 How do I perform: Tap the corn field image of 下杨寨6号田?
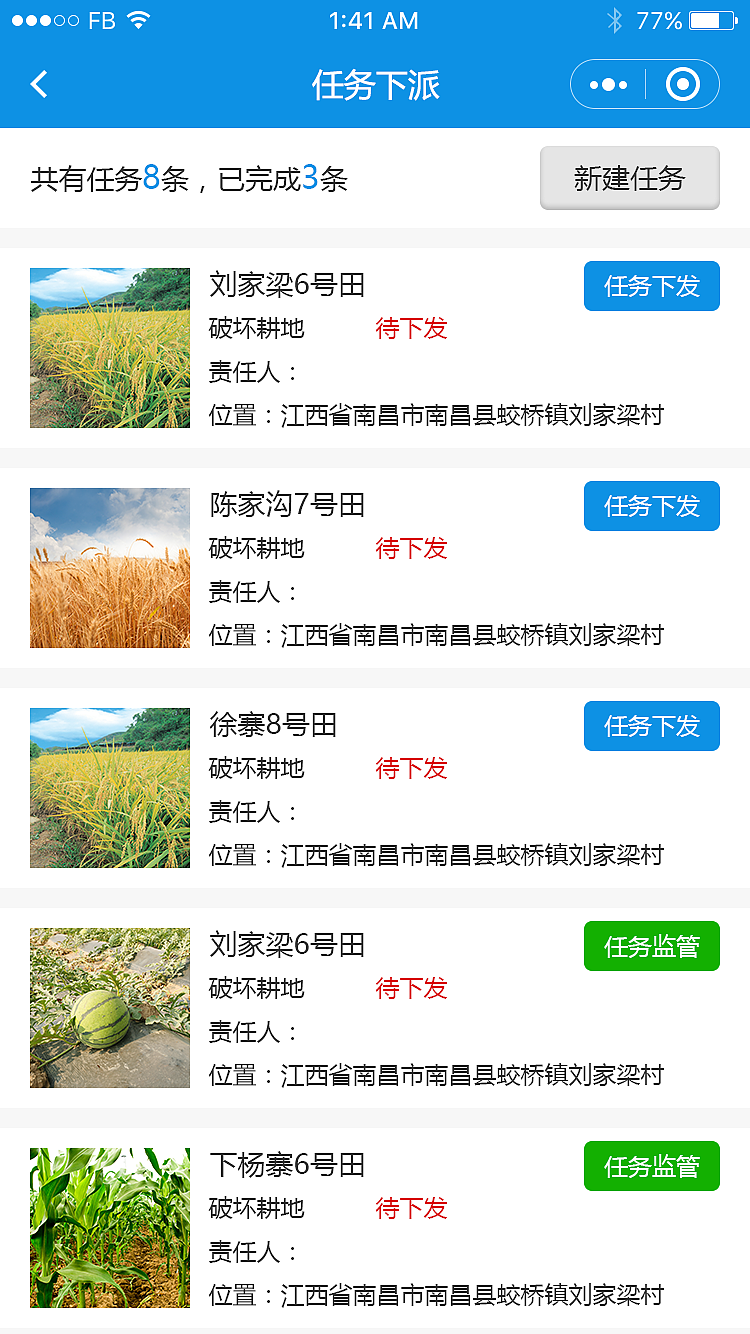tap(109, 1227)
